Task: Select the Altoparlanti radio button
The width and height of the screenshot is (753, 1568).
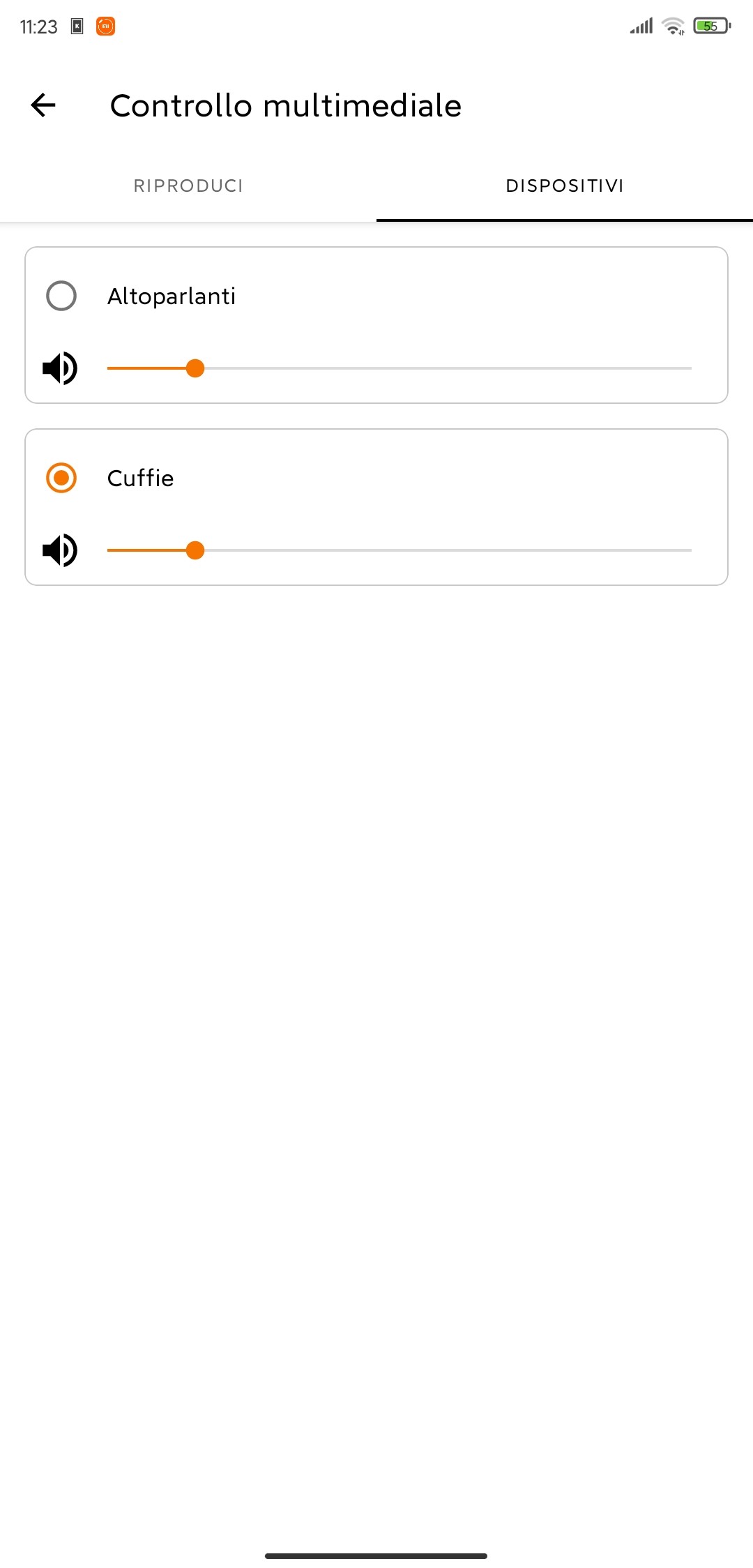Action: pos(61,296)
